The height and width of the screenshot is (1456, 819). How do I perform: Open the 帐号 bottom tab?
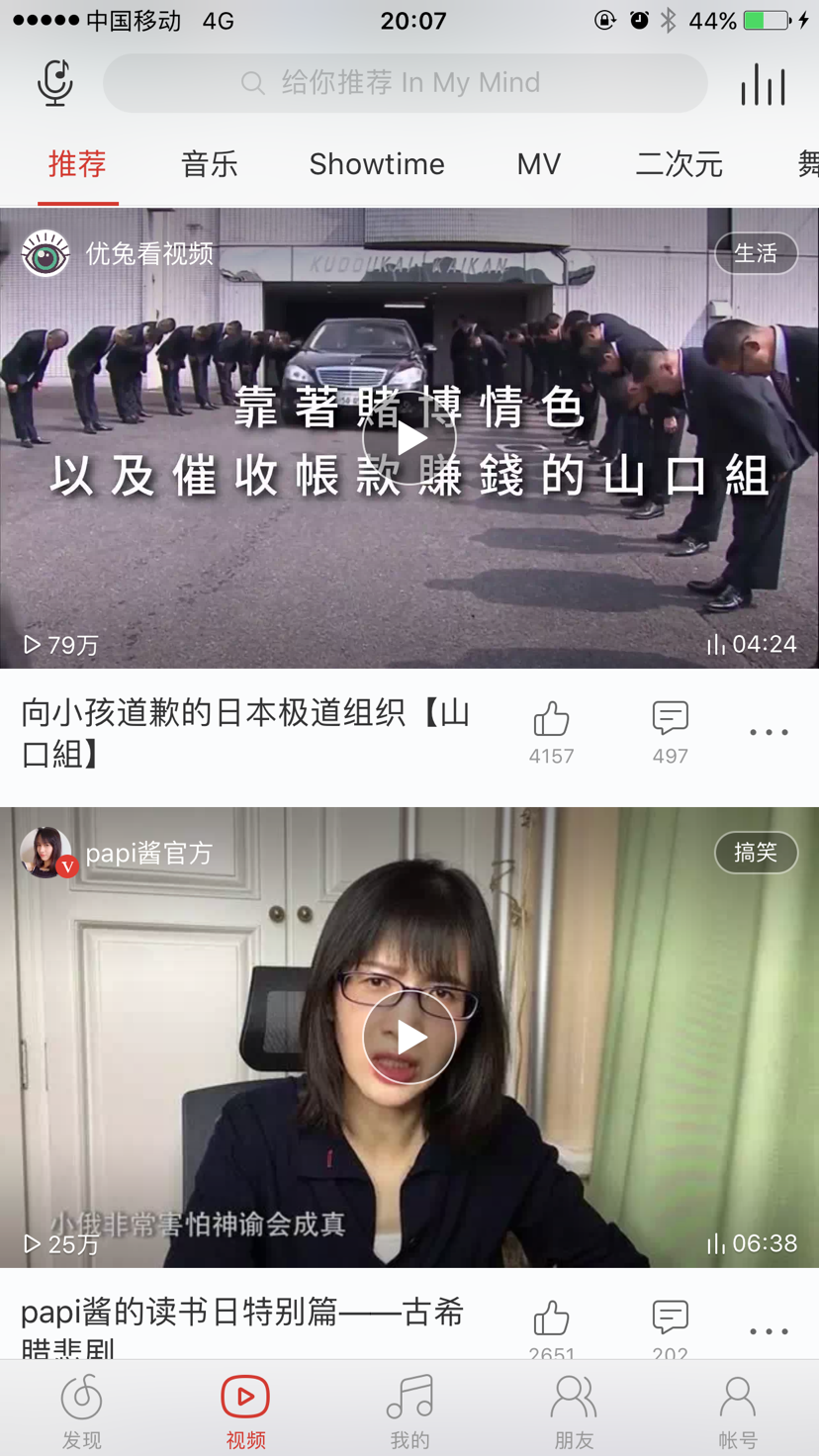[737, 1409]
